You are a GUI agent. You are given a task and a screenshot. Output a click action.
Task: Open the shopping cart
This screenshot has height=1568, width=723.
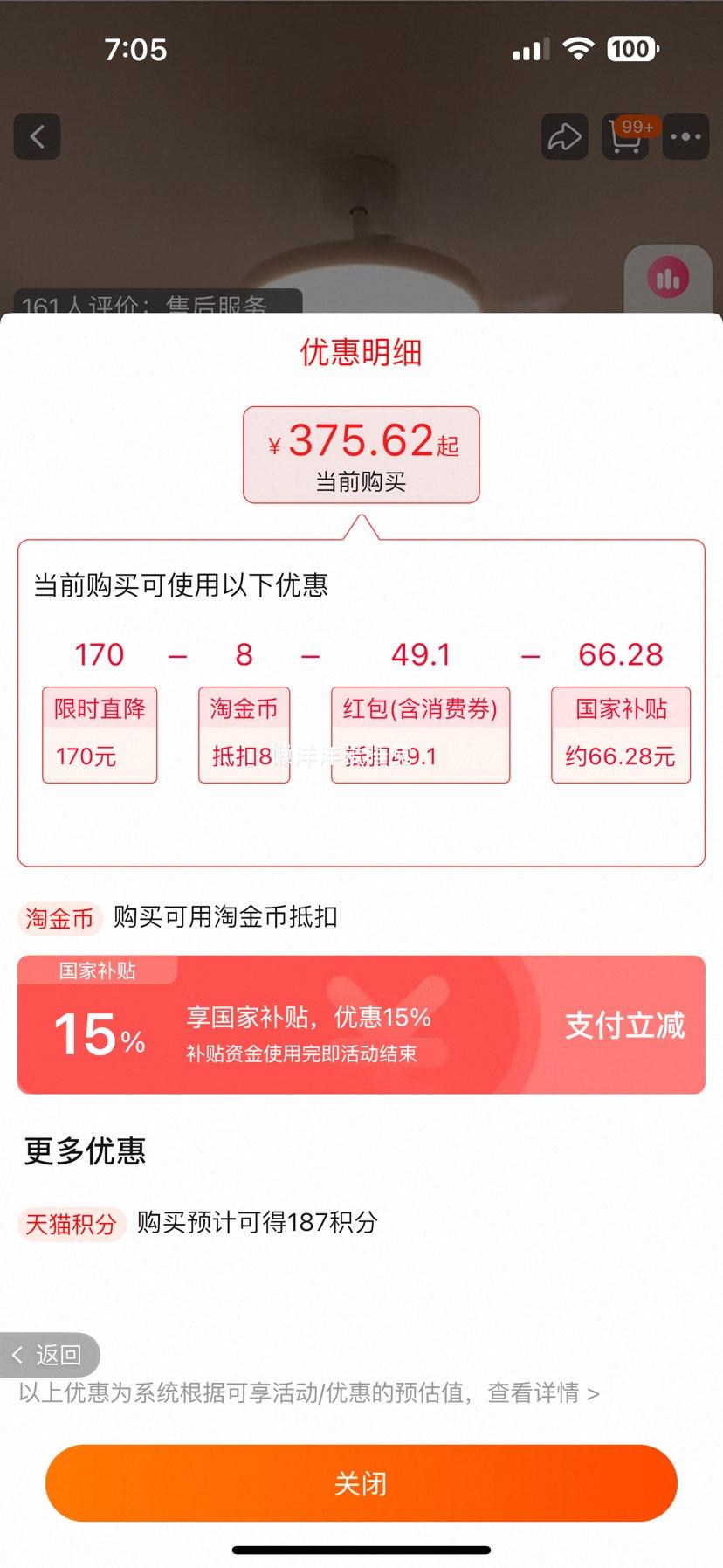[x=625, y=137]
